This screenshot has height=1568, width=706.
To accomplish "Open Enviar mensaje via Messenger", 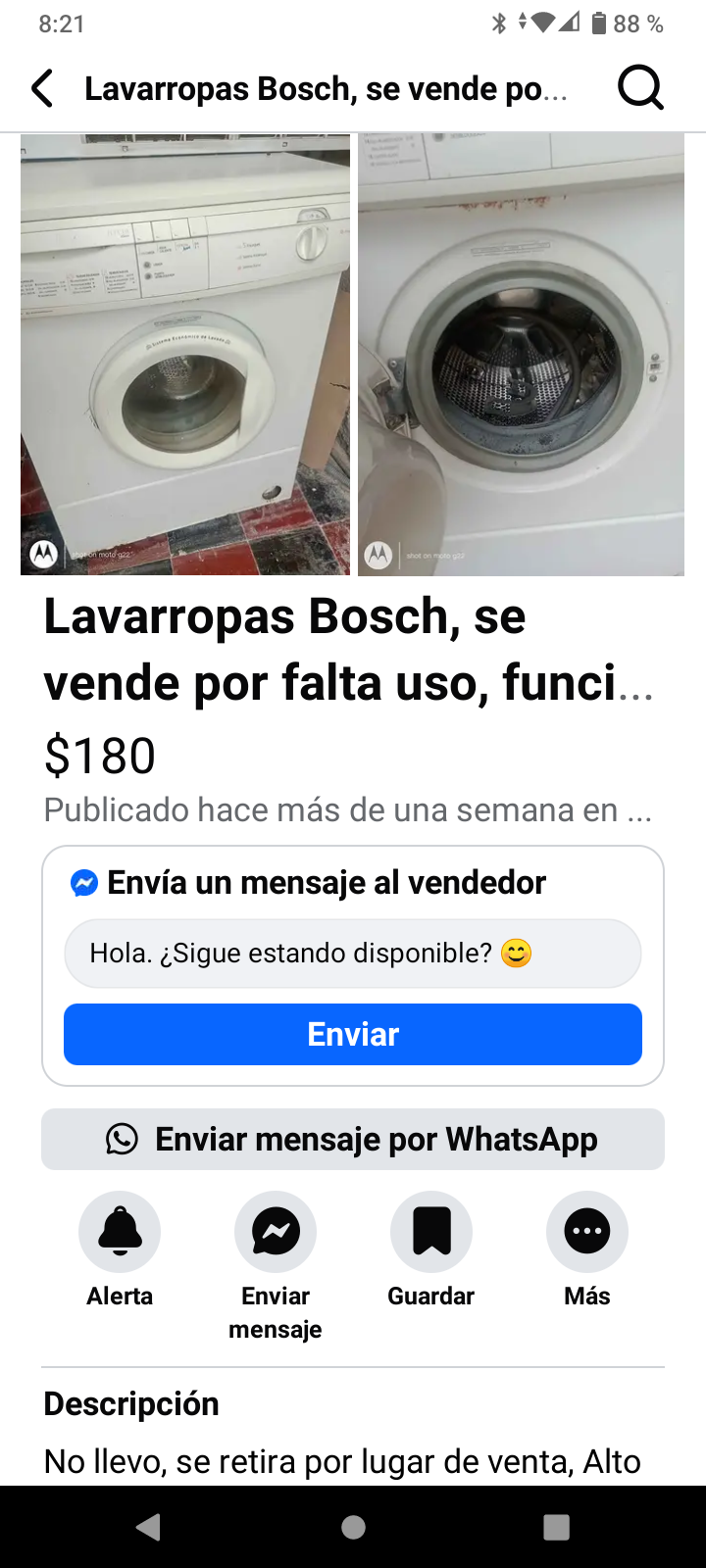I will pos(276,1232).
